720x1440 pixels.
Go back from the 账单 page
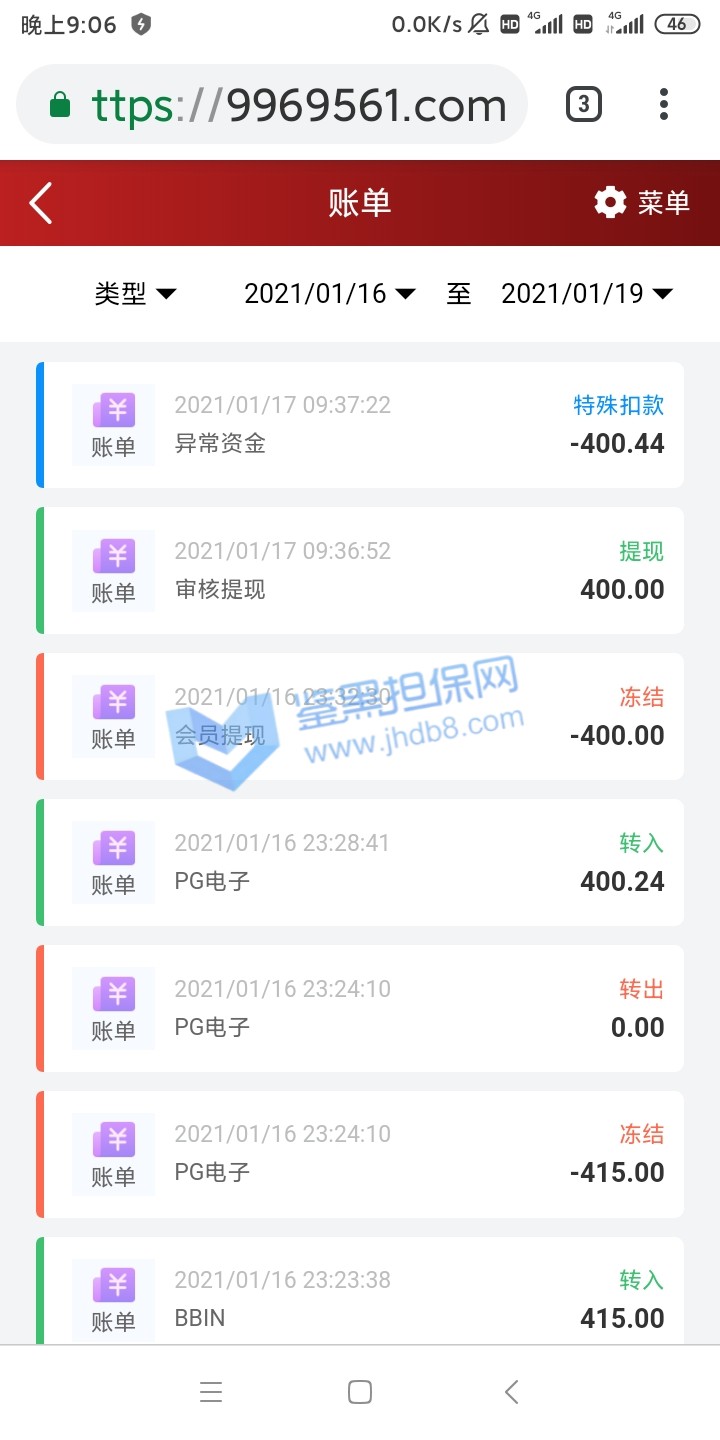click(x=40, y=203)
